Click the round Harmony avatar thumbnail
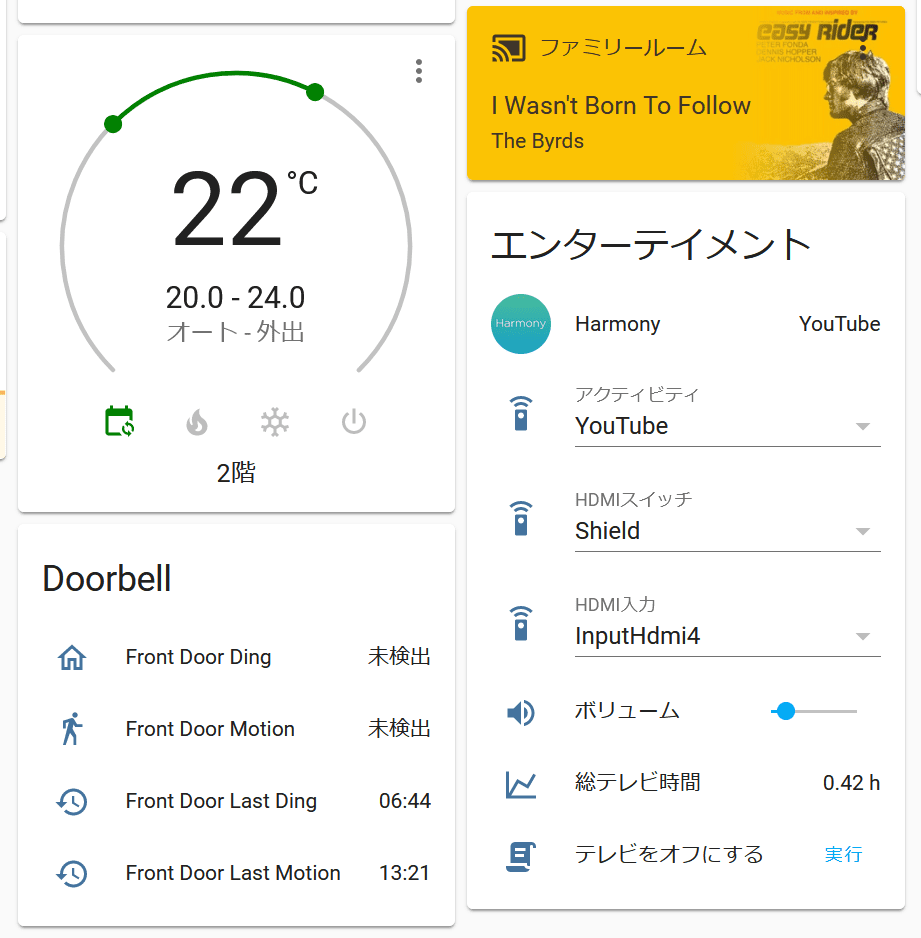Viewport: 921px width, 938px height. [521, 324]
